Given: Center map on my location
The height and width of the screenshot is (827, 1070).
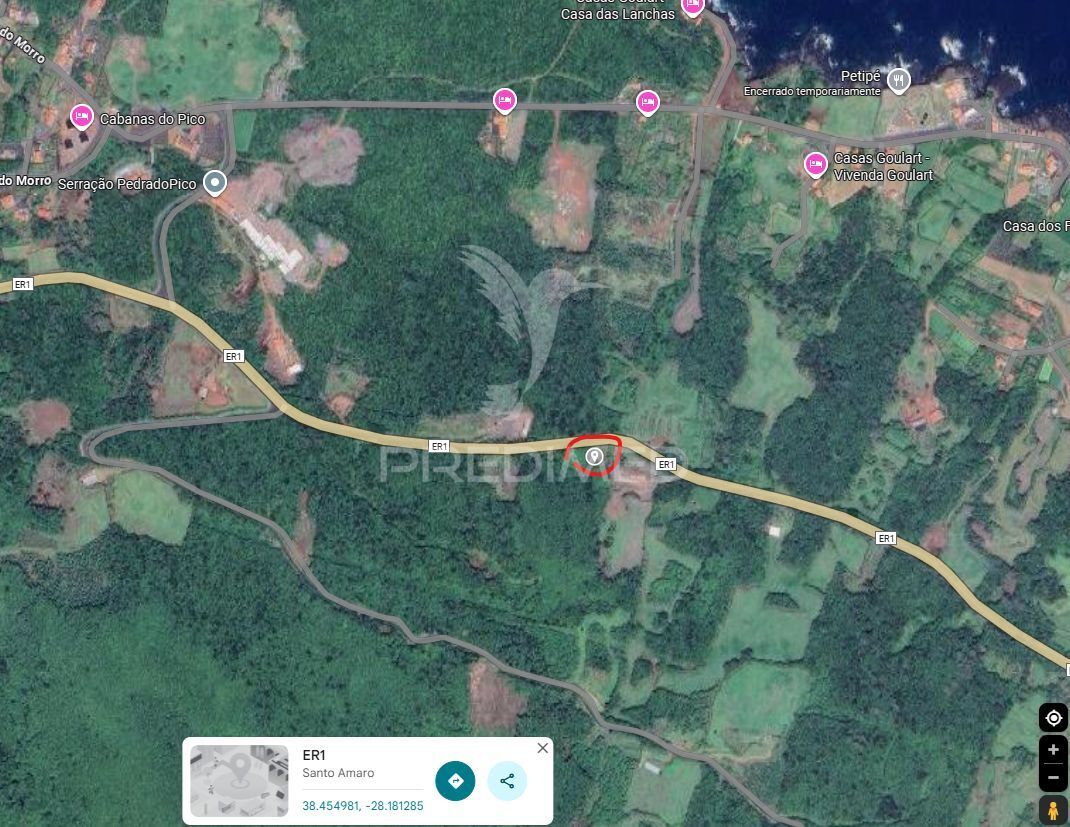Looking at the screenshot, I should point(1053,718).
